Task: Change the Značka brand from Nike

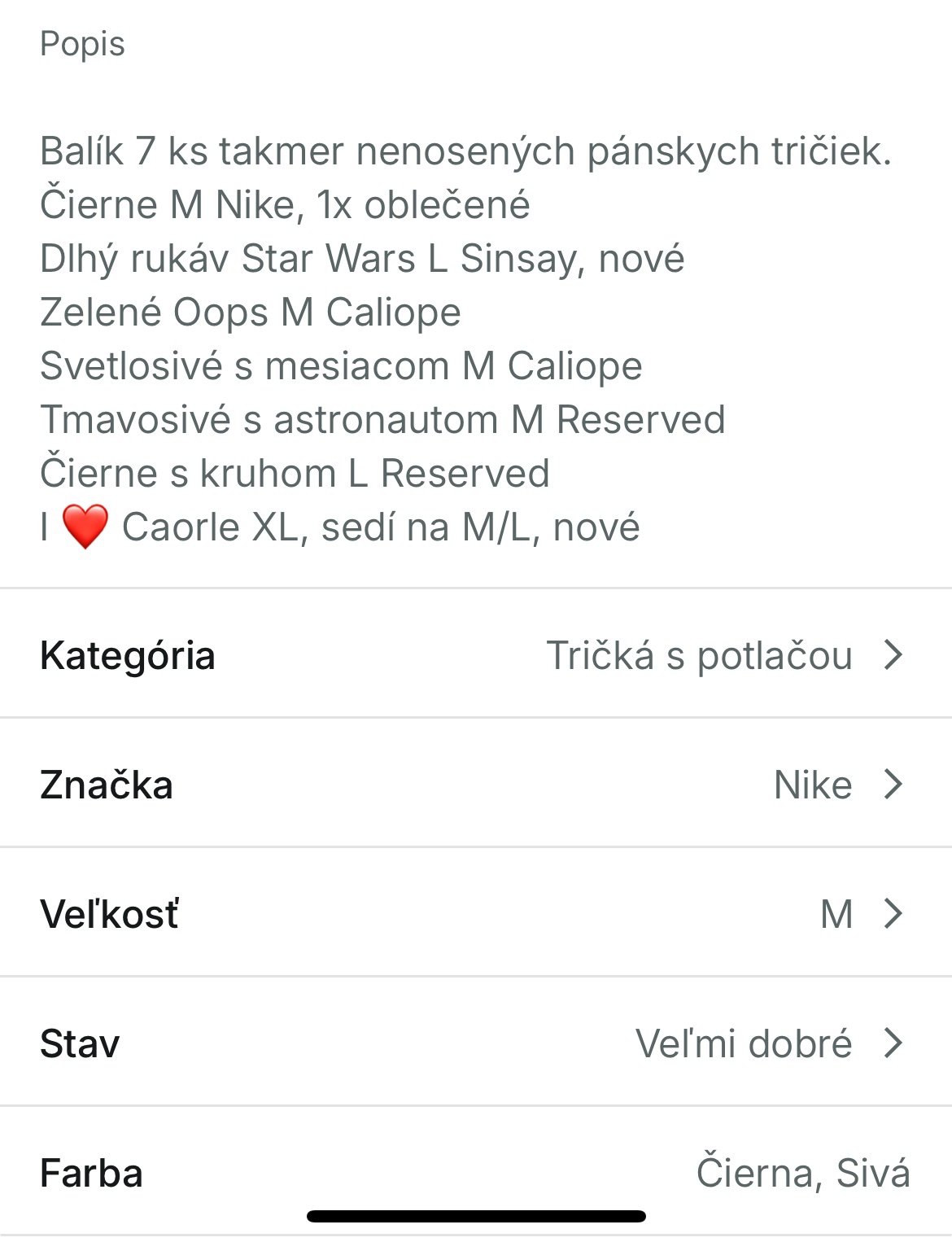Action: tap(476, 785)
